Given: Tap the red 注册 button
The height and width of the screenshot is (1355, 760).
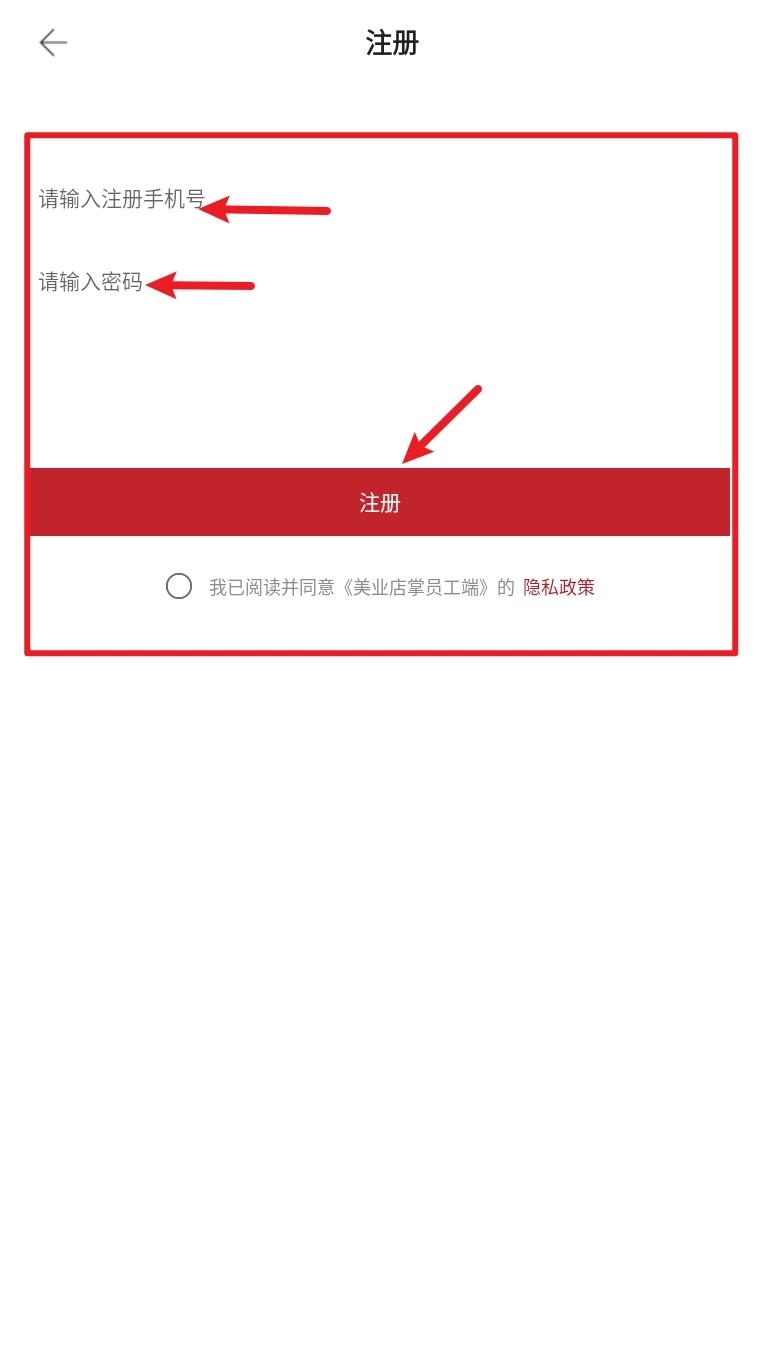Looking at the screenshot, I should 380,502.
